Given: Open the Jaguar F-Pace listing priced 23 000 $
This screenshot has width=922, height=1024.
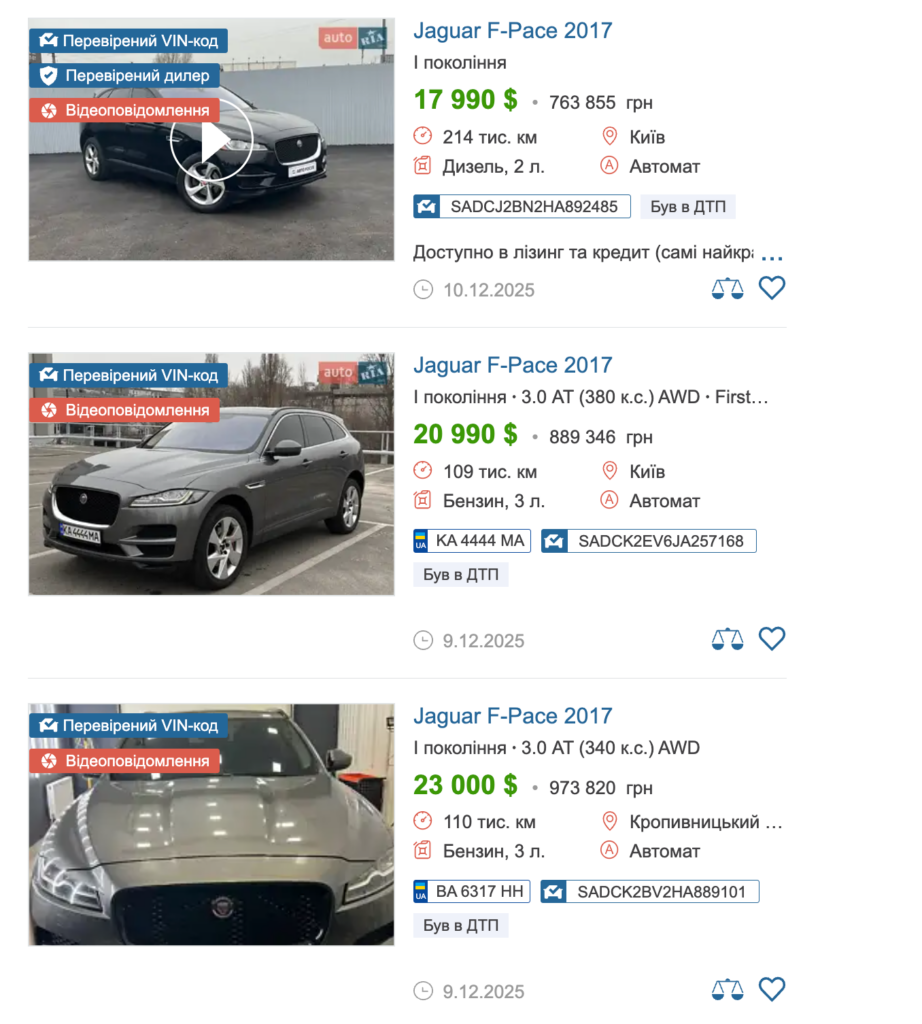Looking at the screenshot, I should click(x=512, y=716).
